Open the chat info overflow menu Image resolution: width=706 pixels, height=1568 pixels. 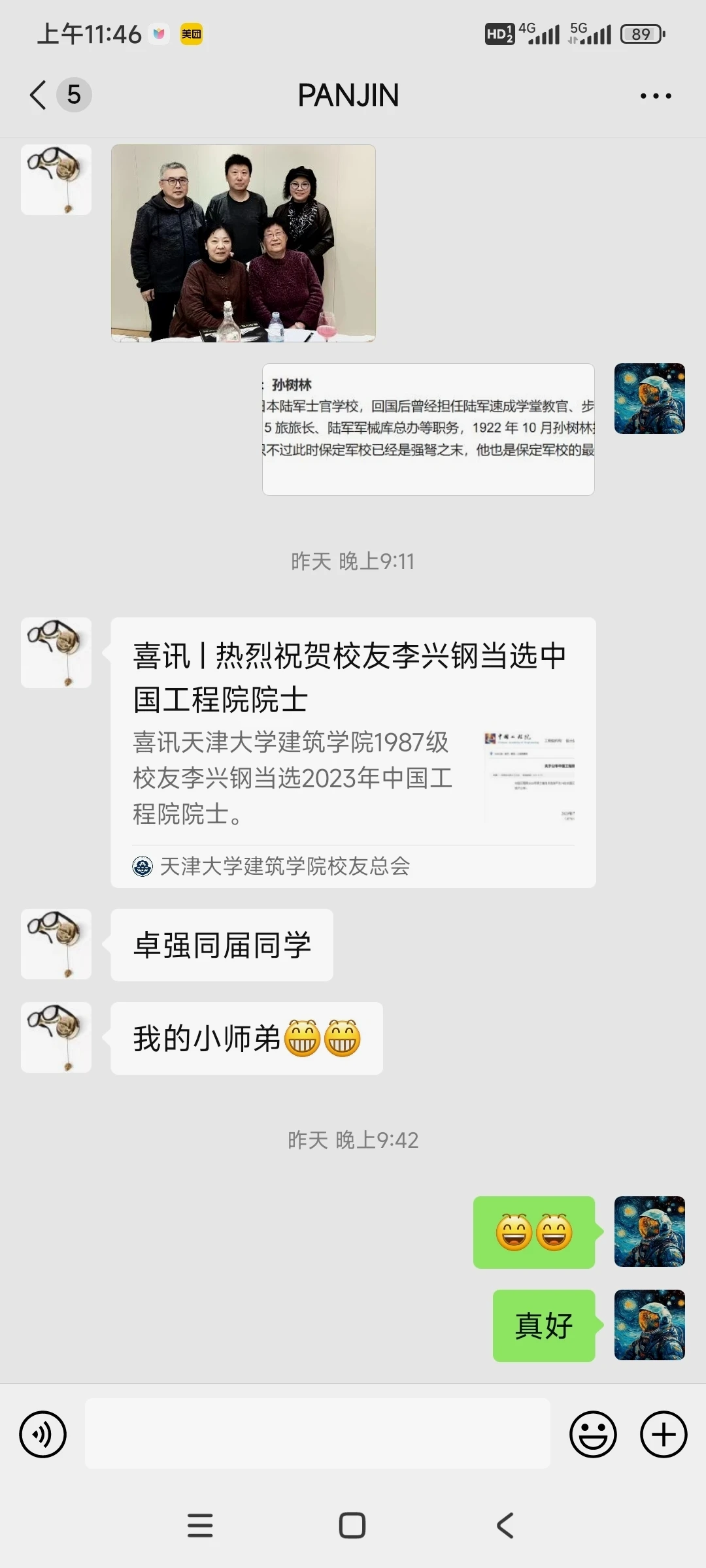pyautogui.click(x=655, y=96)
